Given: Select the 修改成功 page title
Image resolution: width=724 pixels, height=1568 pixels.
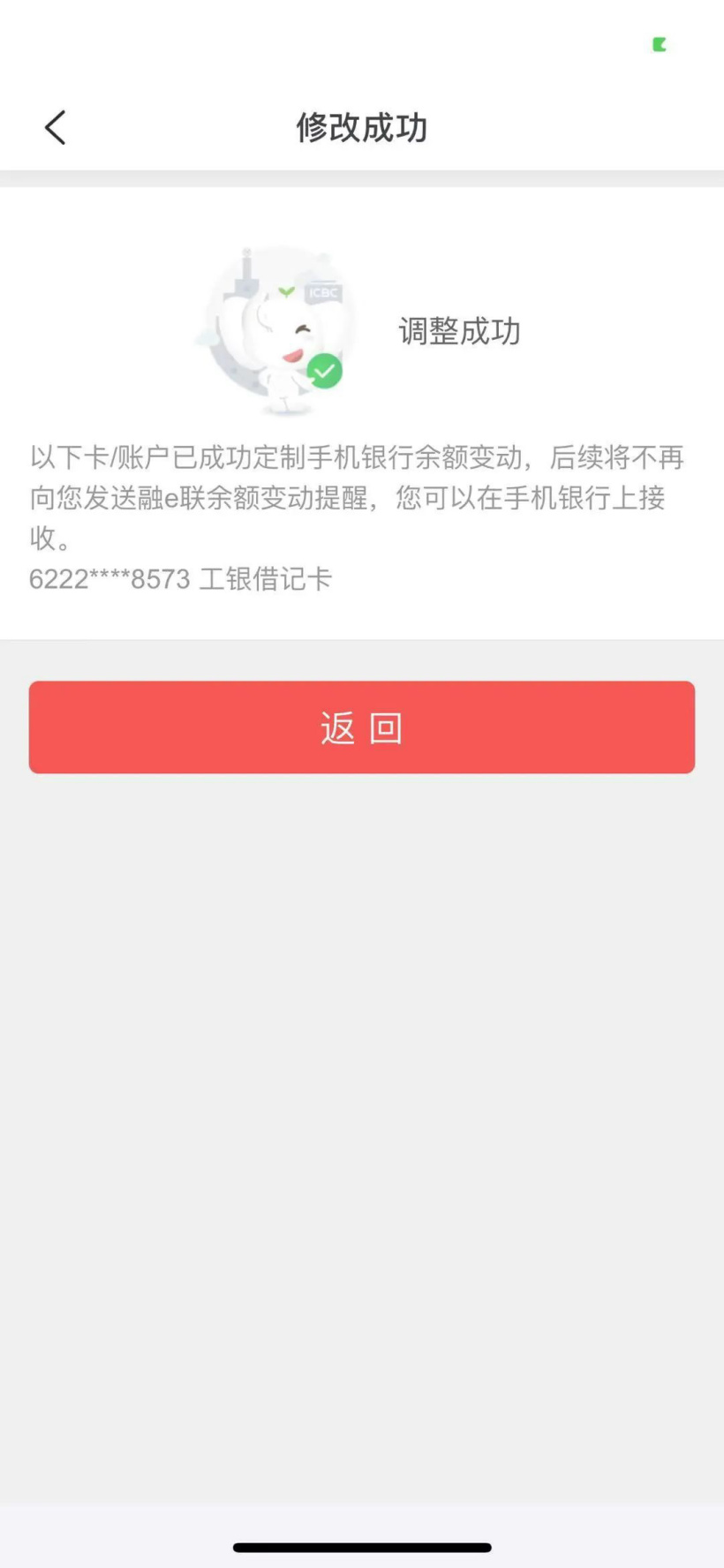Looking at the screenshot, I should tap(362, 127).
